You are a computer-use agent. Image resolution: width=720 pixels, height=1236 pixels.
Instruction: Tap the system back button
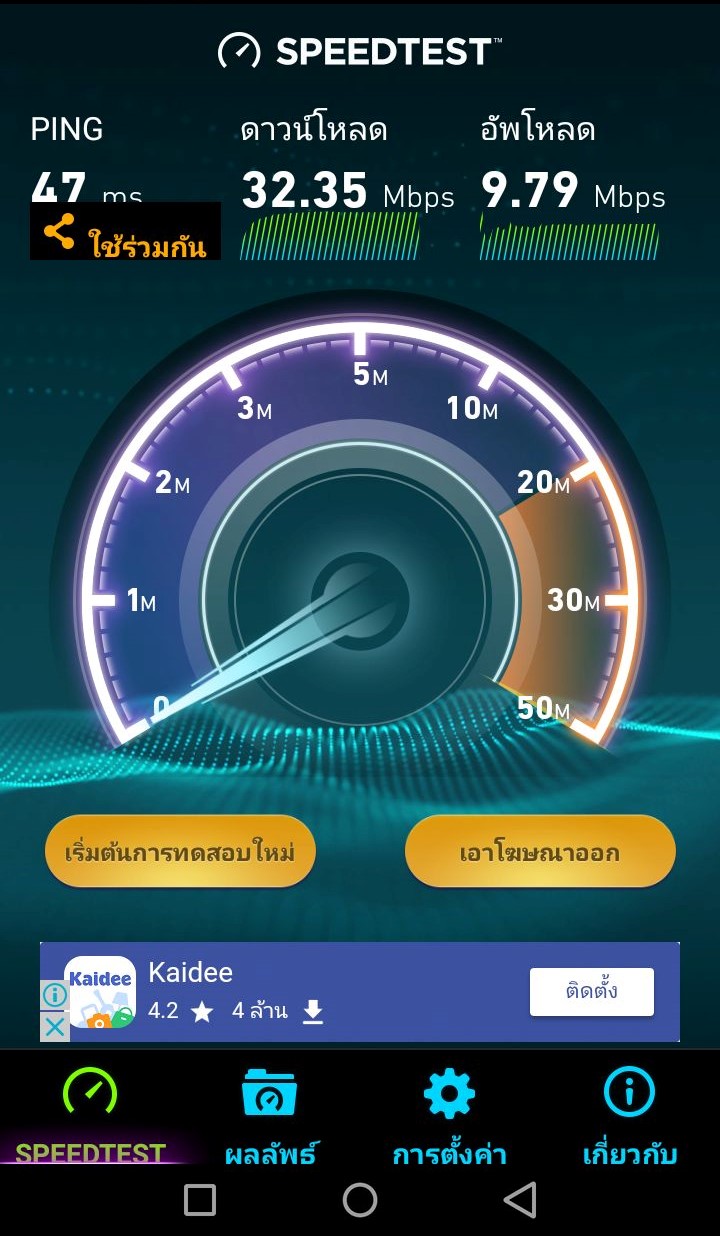(520, 1200)
